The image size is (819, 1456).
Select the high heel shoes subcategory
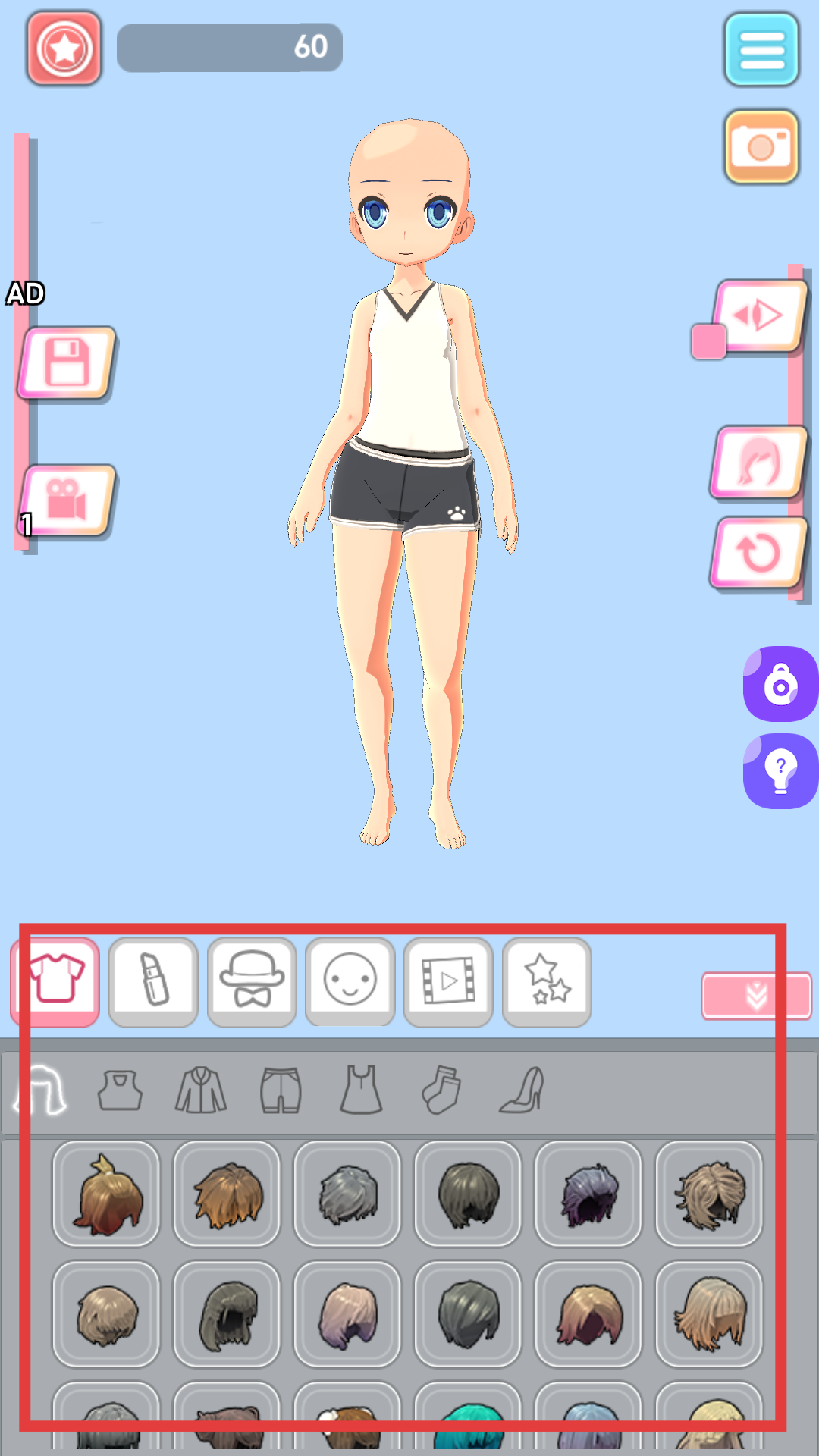pyautogui.click(x=523, y=1090)
